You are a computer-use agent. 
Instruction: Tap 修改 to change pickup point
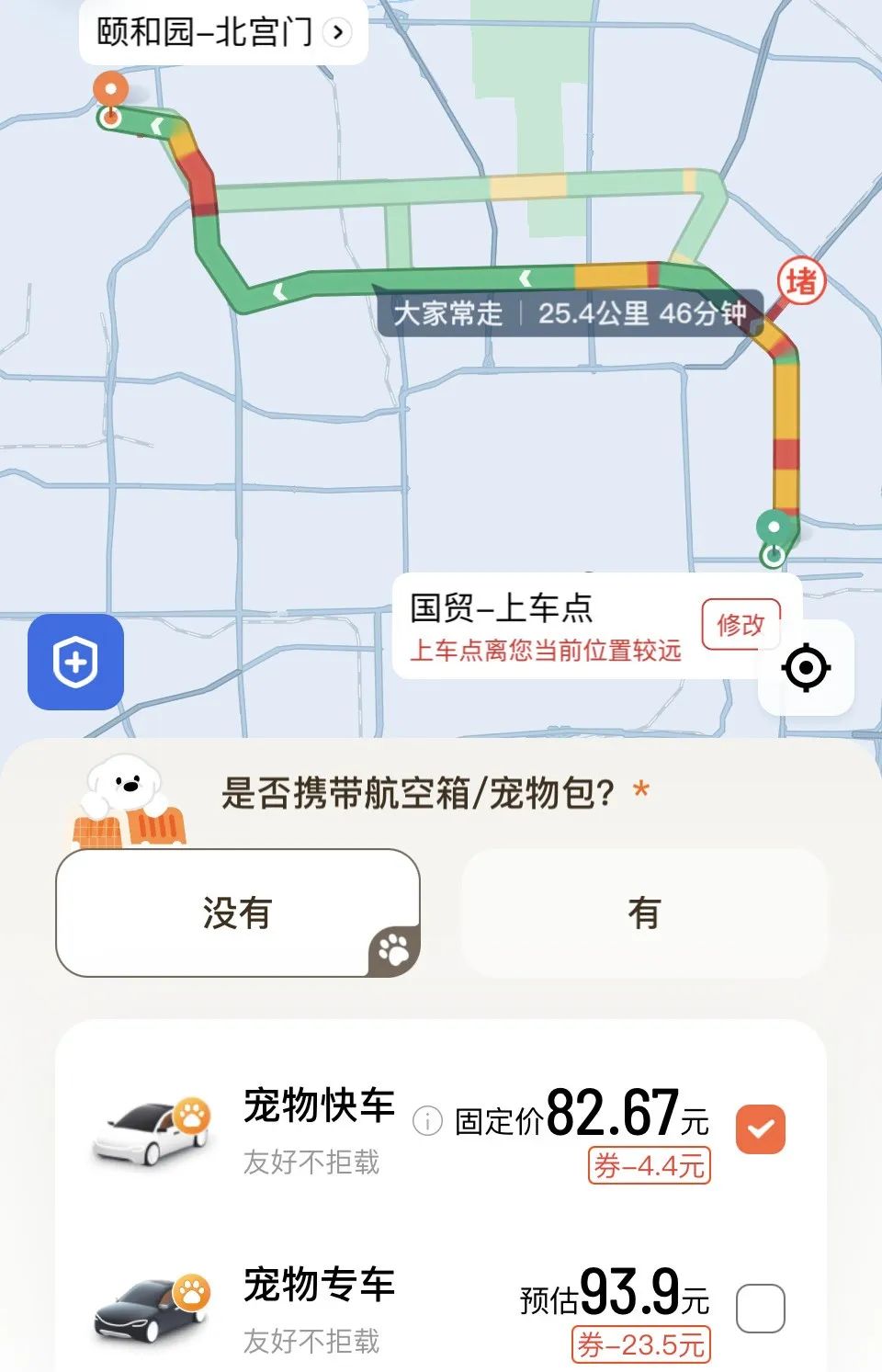pos(741,625)
